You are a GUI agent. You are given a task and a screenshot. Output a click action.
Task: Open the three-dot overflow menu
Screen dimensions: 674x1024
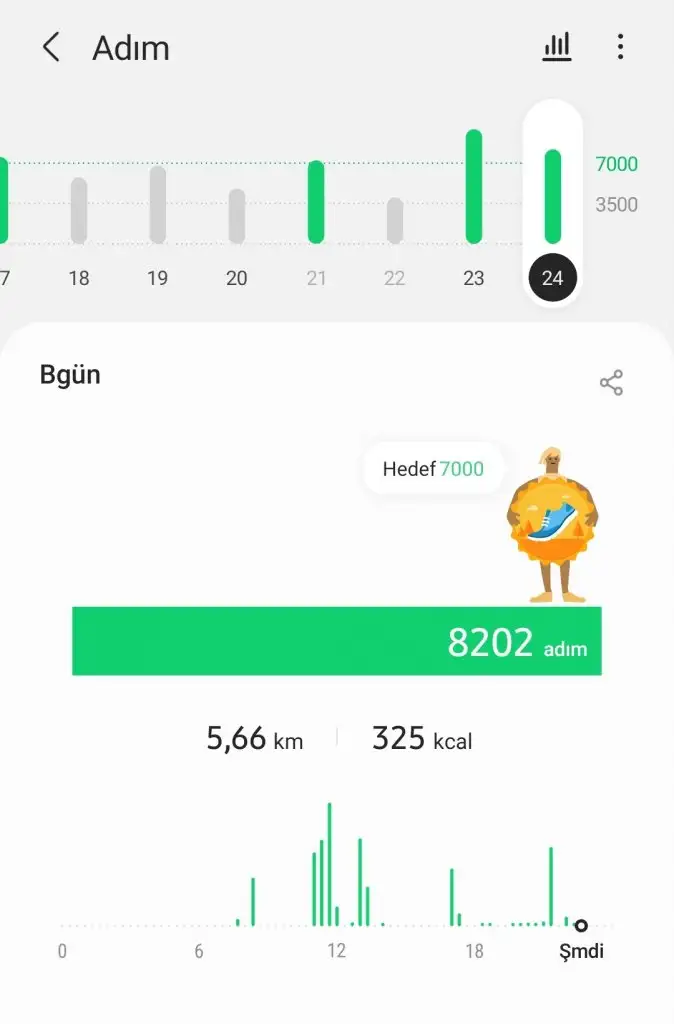pos(621,47)
